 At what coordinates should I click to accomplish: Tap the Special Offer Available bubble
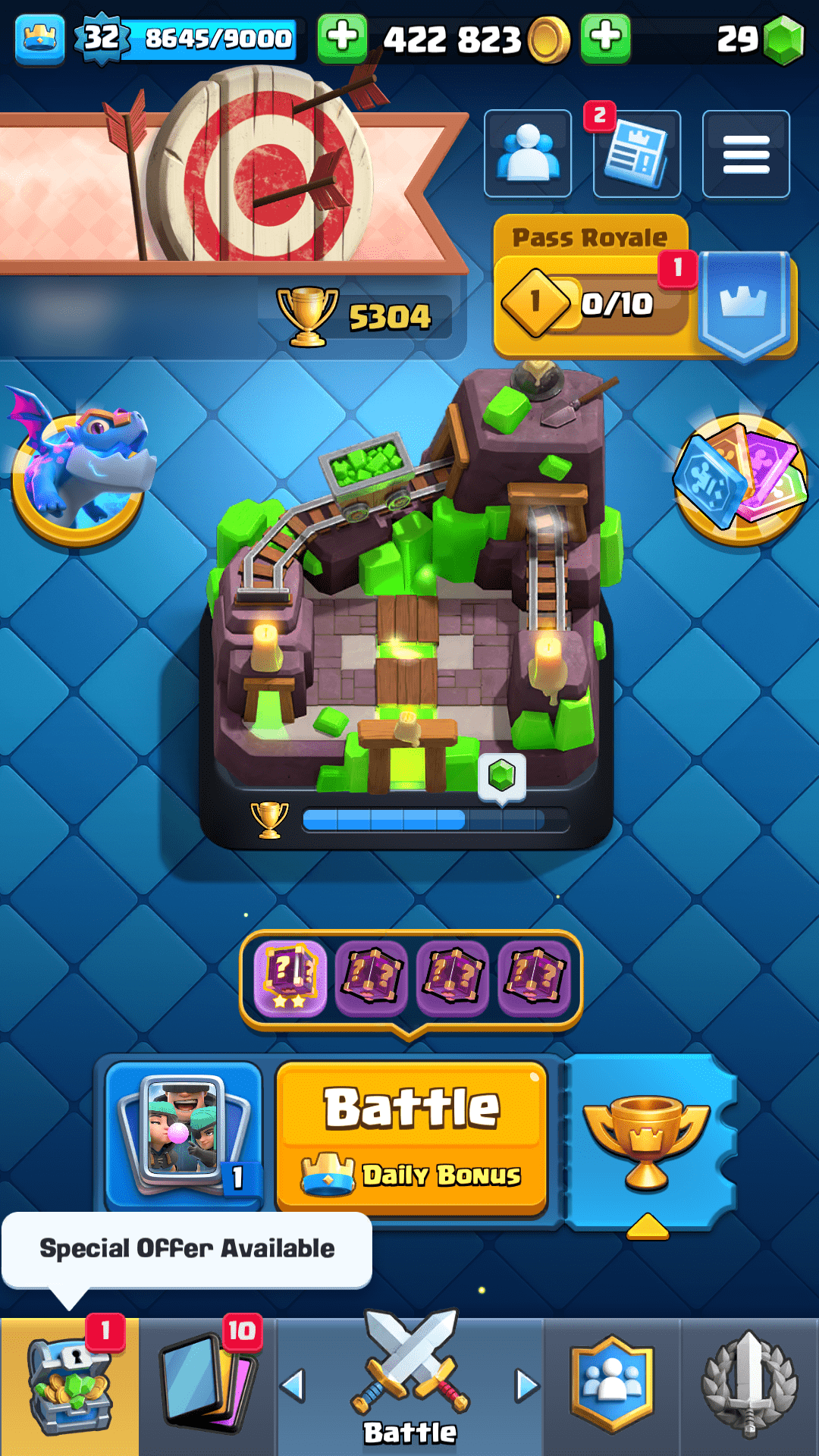tap(186, 1249)
